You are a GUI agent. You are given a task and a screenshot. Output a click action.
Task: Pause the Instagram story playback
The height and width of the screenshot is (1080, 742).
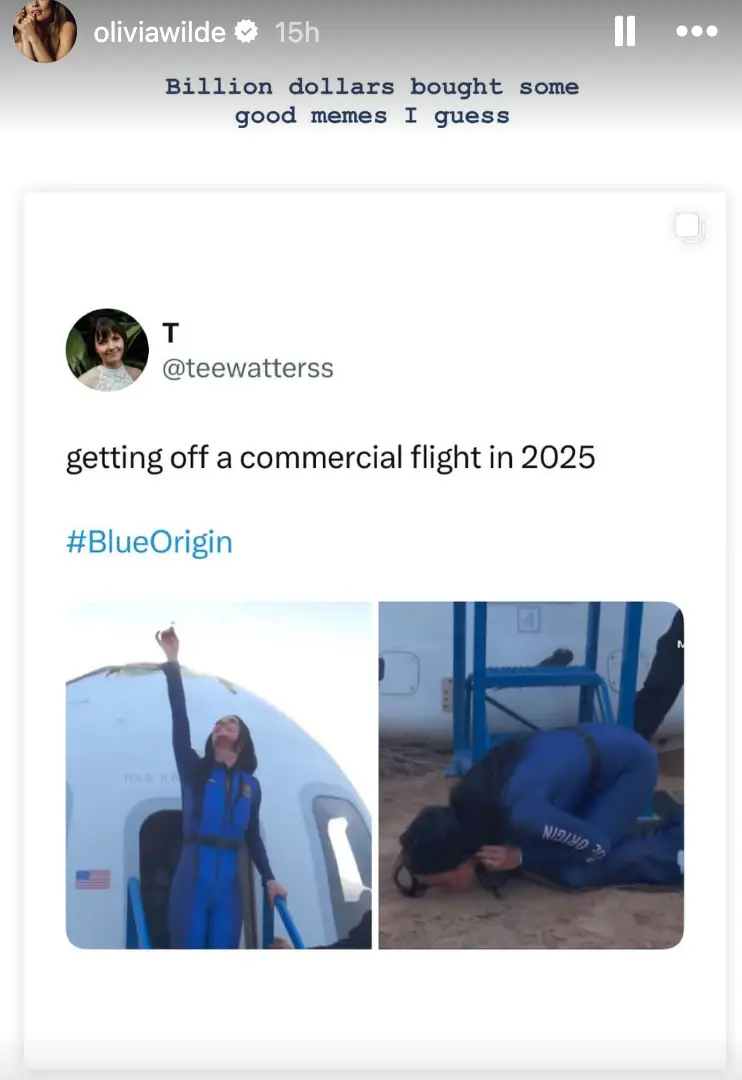point(624,31)
